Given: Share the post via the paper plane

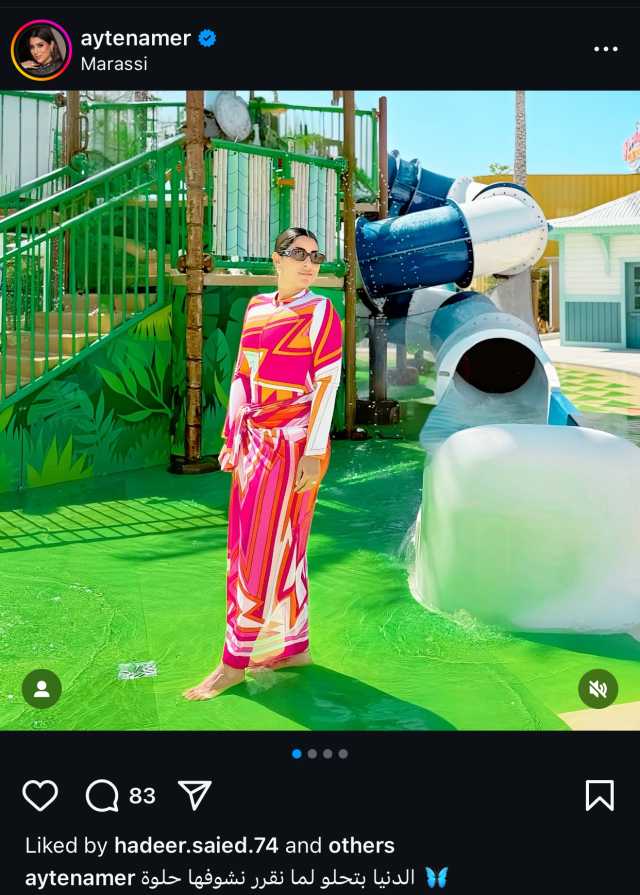Looking at the screenshot, I should 195,796.
